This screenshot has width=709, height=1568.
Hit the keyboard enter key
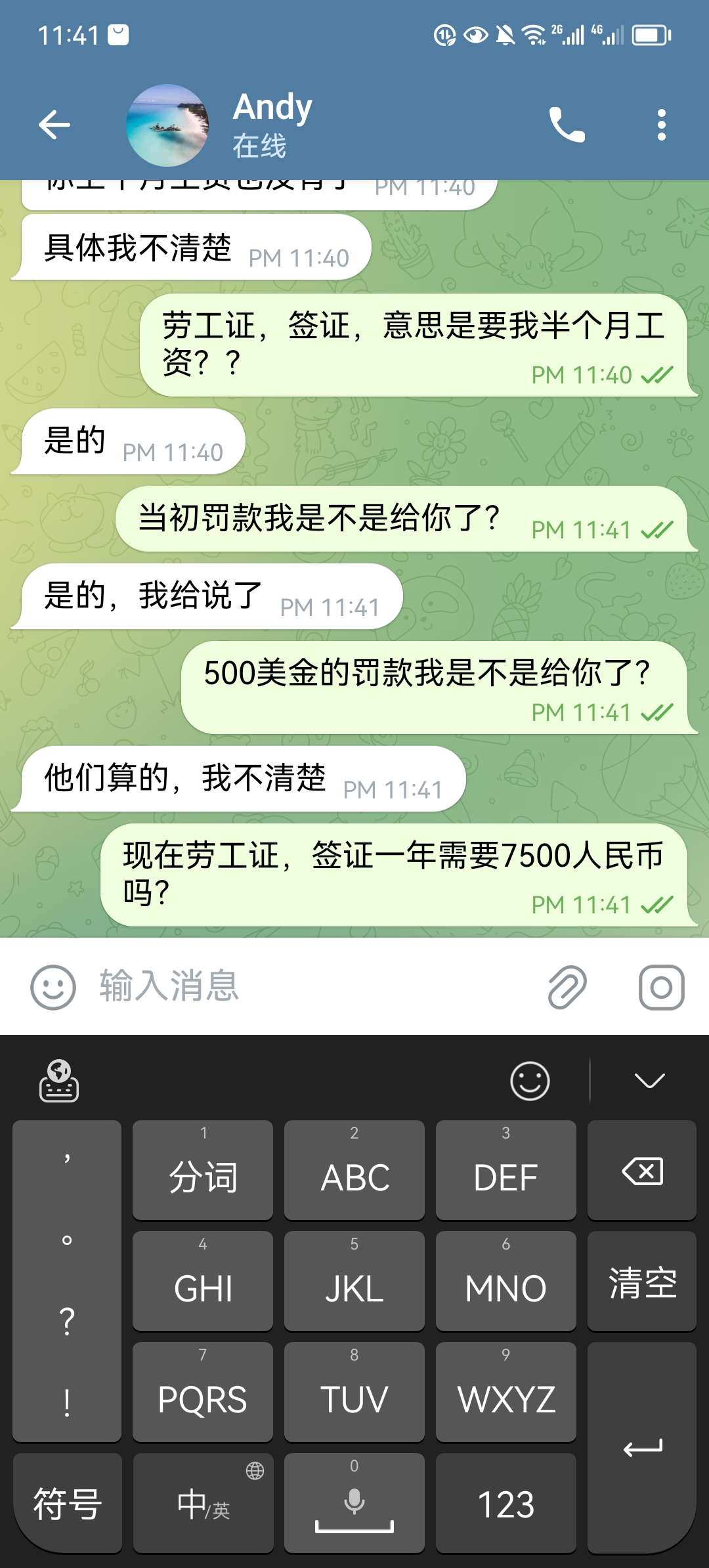pyautogui.click(x=641, y=1448)
